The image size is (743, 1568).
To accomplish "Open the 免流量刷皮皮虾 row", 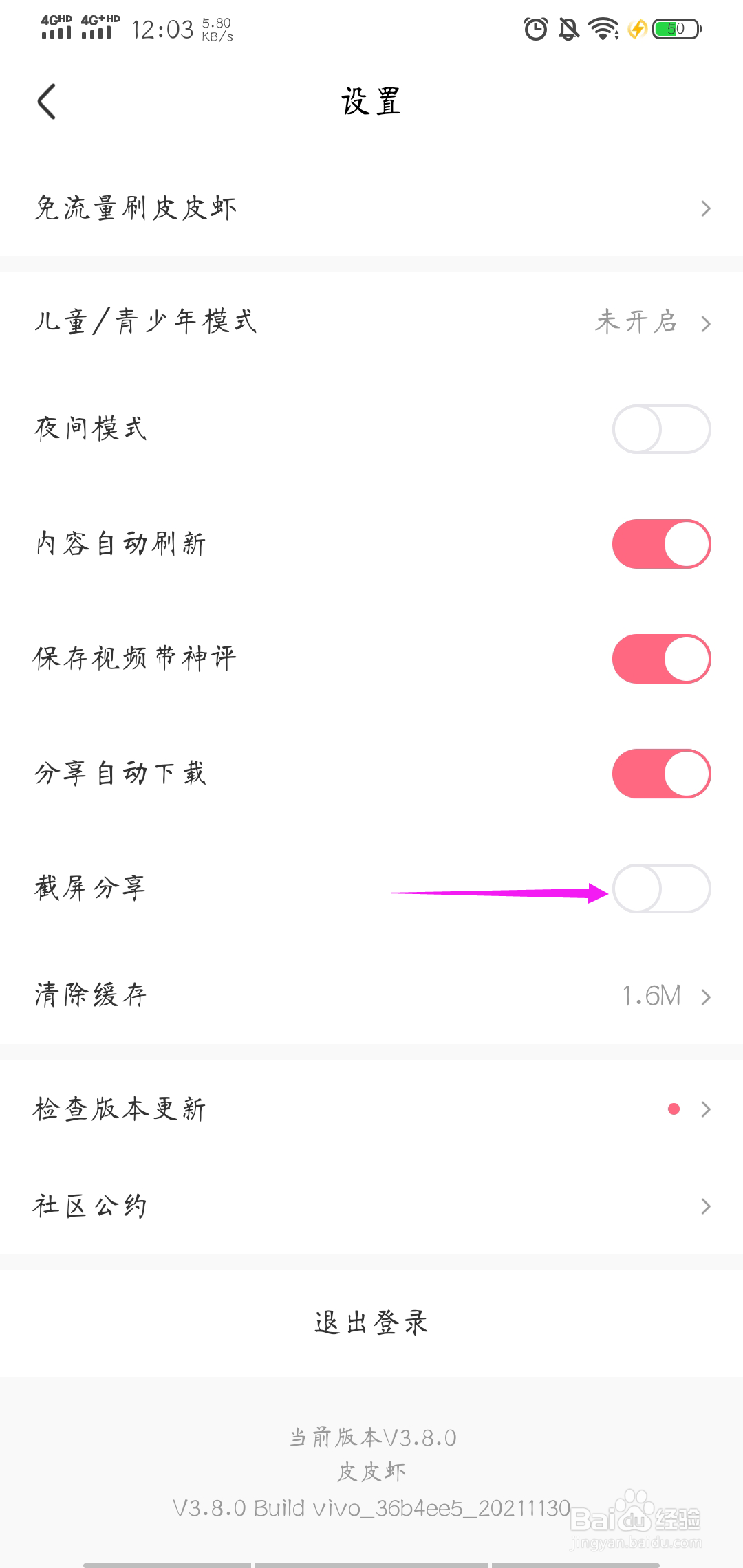I will coord(371,208).
